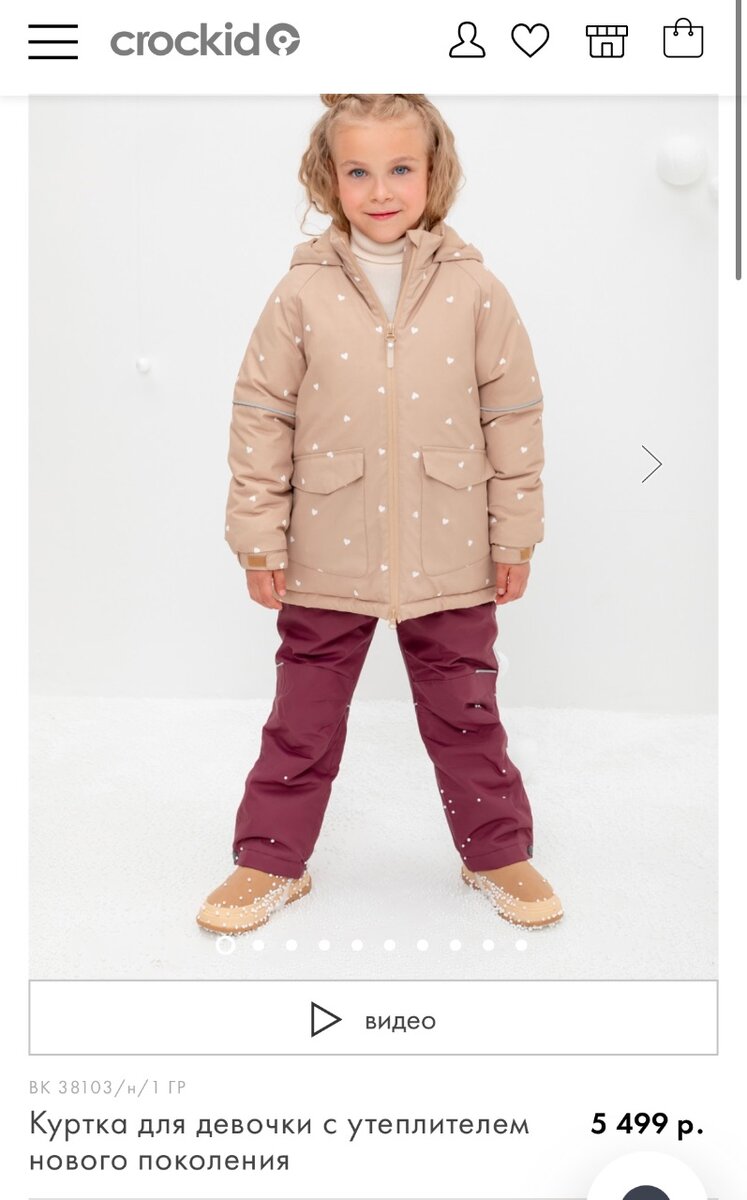
Task: Show the next product photo
Action: coord(652,464)
